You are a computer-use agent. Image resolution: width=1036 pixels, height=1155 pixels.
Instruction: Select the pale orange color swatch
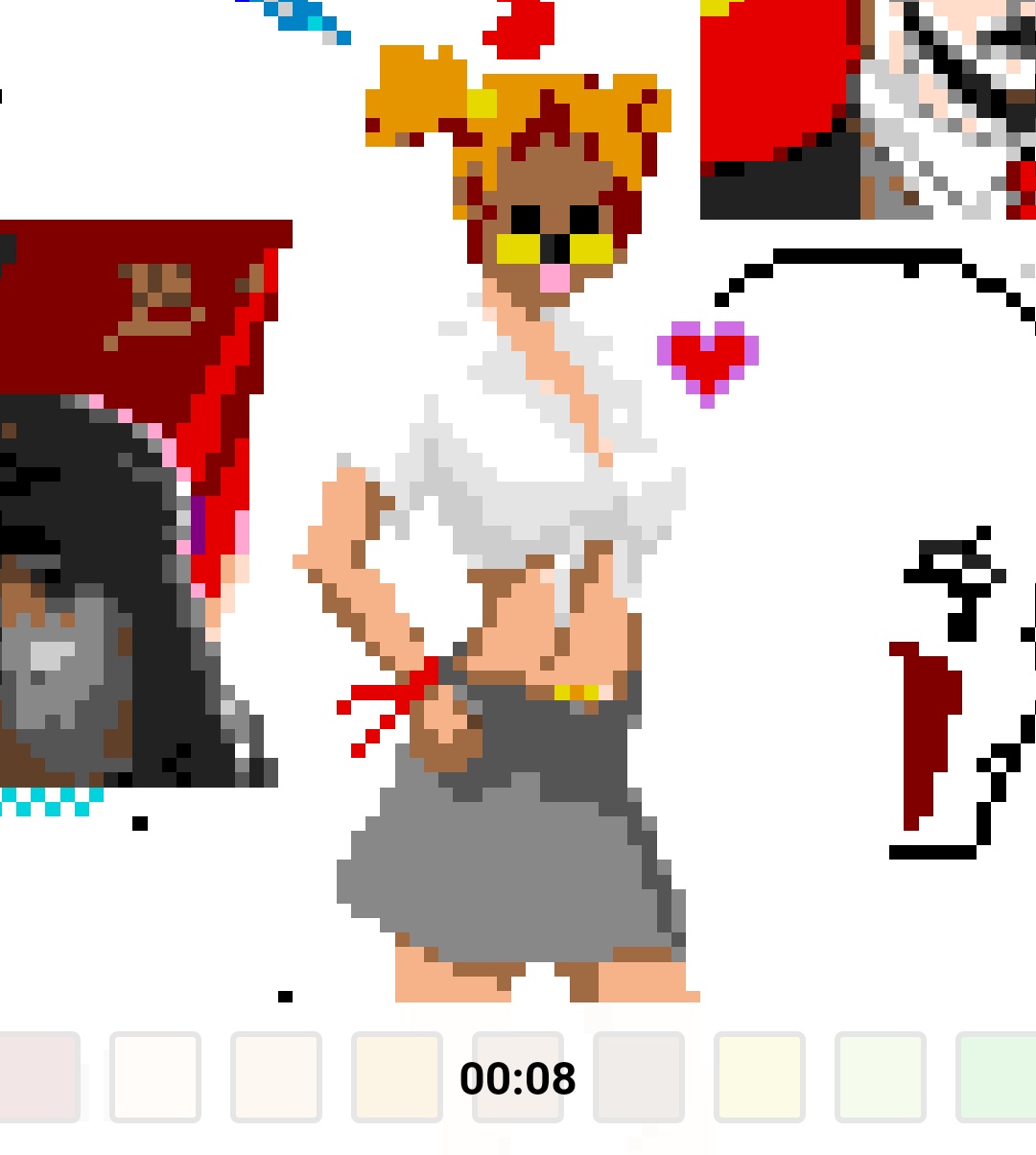[x=397, y=1076]
